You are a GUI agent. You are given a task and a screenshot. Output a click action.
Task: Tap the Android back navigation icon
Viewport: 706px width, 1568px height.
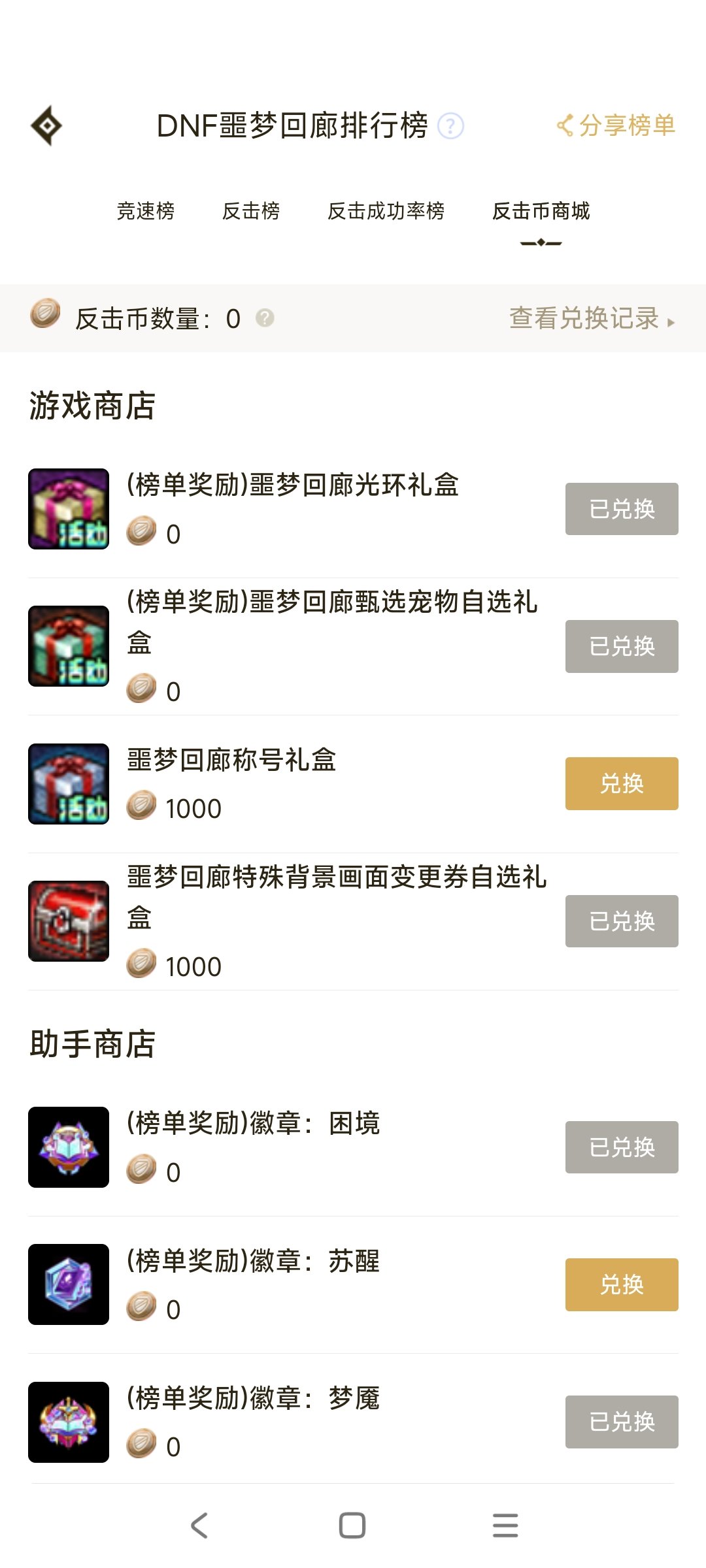(x=199, y=1527)
